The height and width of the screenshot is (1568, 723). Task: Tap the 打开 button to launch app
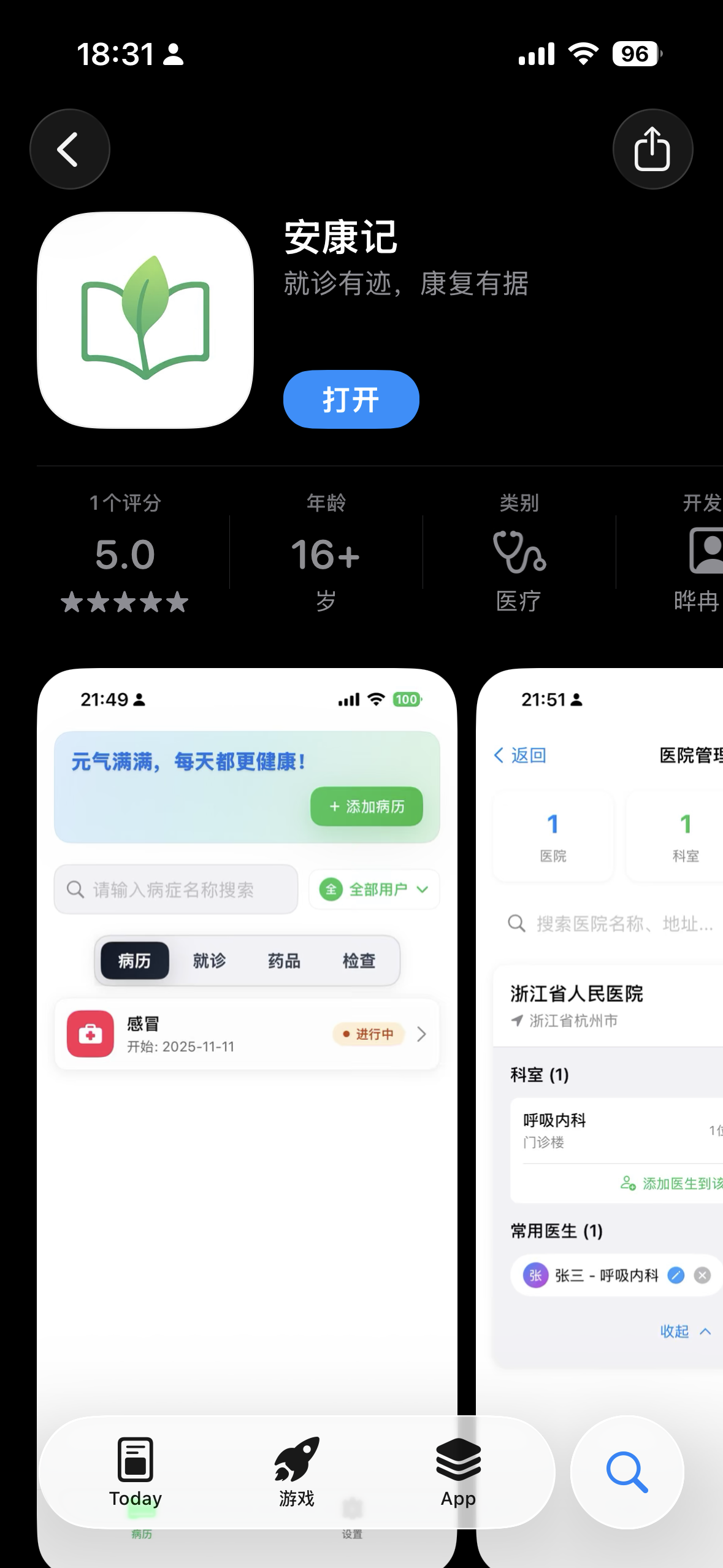[350, 399]
